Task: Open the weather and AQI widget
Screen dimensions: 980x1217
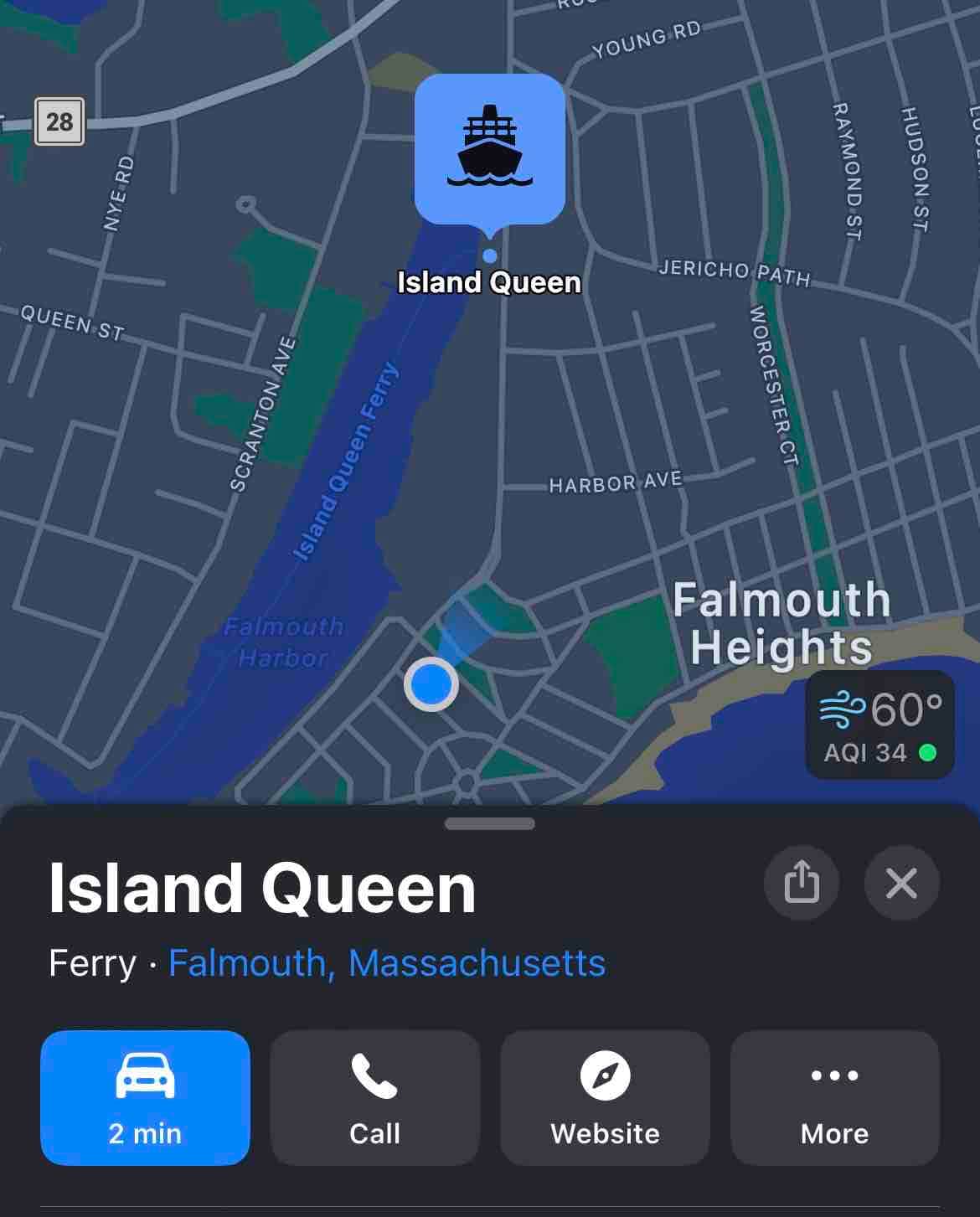Action: pyautogui.click(x=879, y=725)
